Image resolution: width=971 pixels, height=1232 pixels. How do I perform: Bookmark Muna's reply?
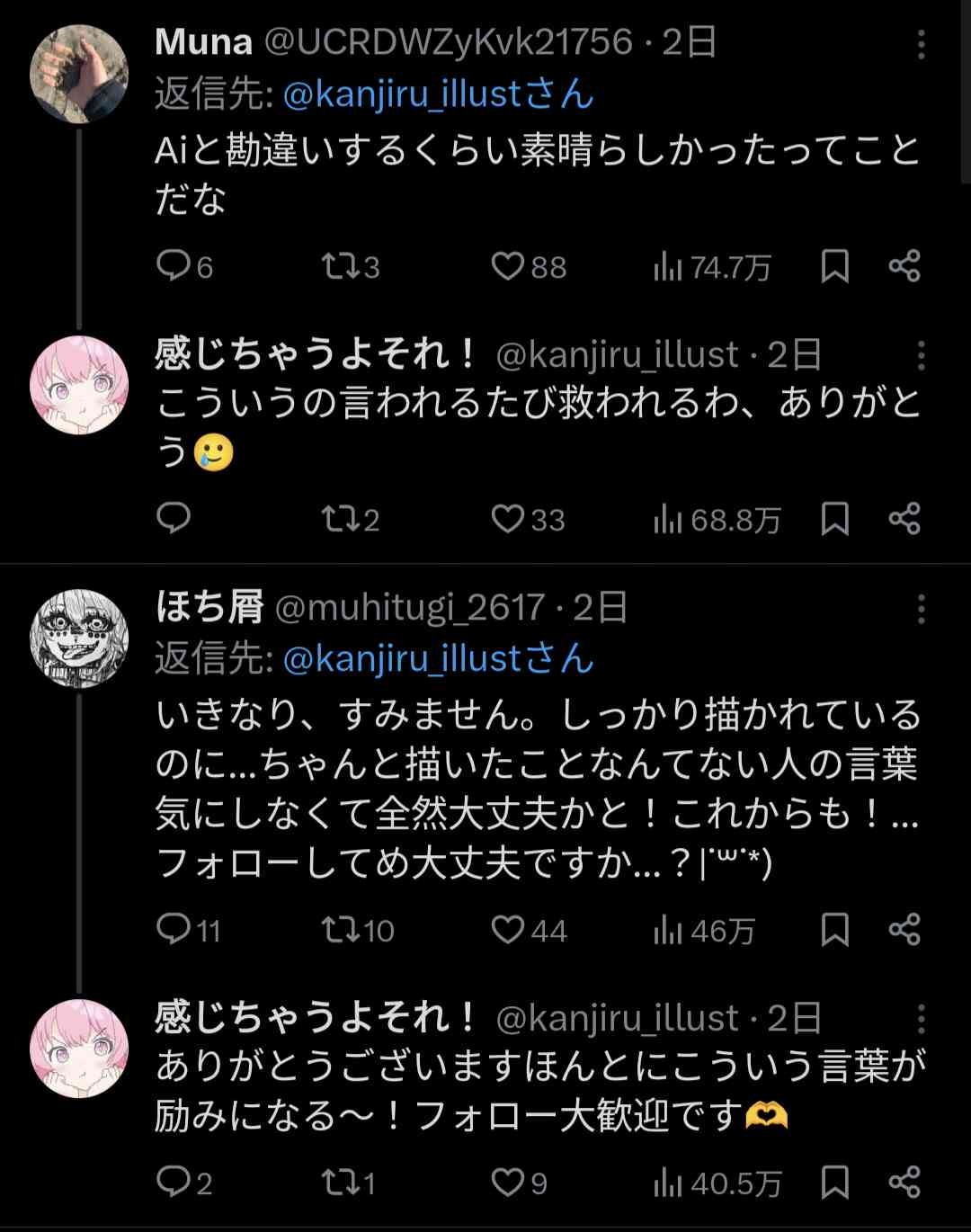point(835,266)
